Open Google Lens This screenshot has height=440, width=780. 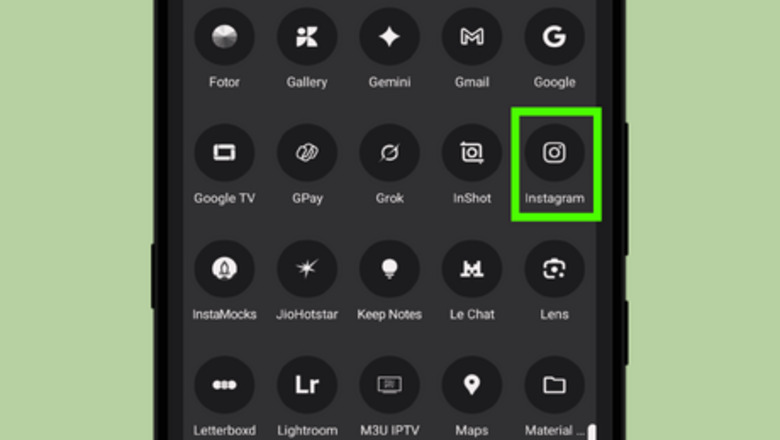click(554, 269)
